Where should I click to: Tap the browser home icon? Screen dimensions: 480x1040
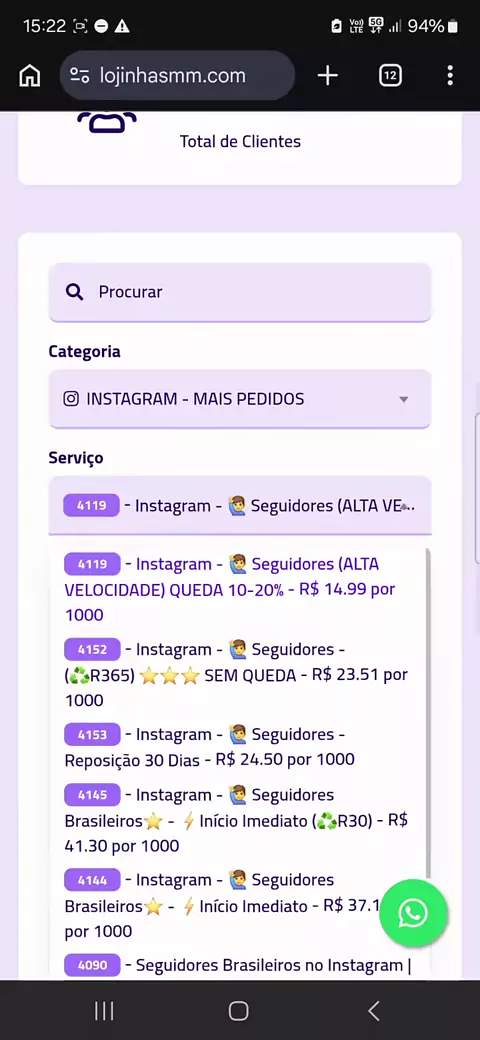coord(29,76)
